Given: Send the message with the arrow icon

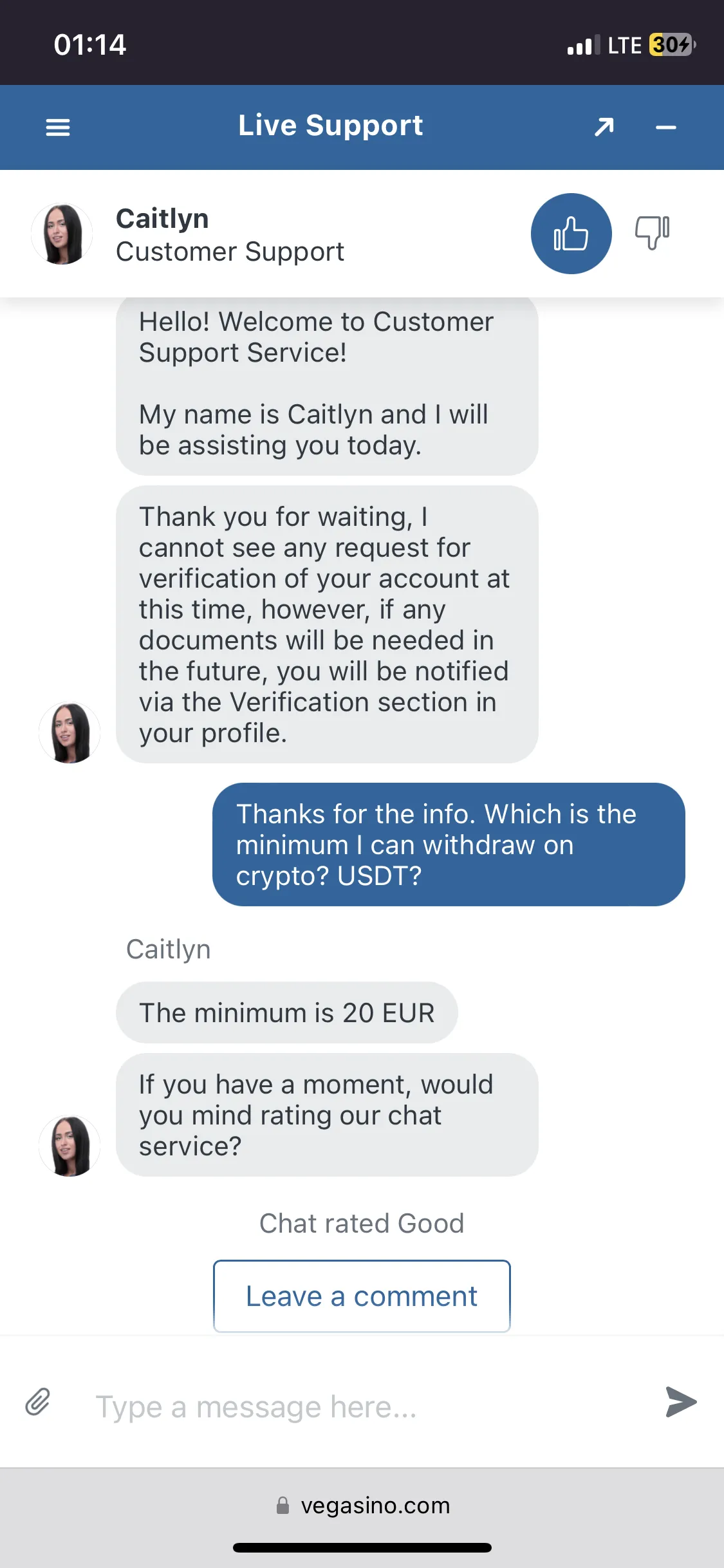Looking at the screenshot, I should pos(681,1402).
